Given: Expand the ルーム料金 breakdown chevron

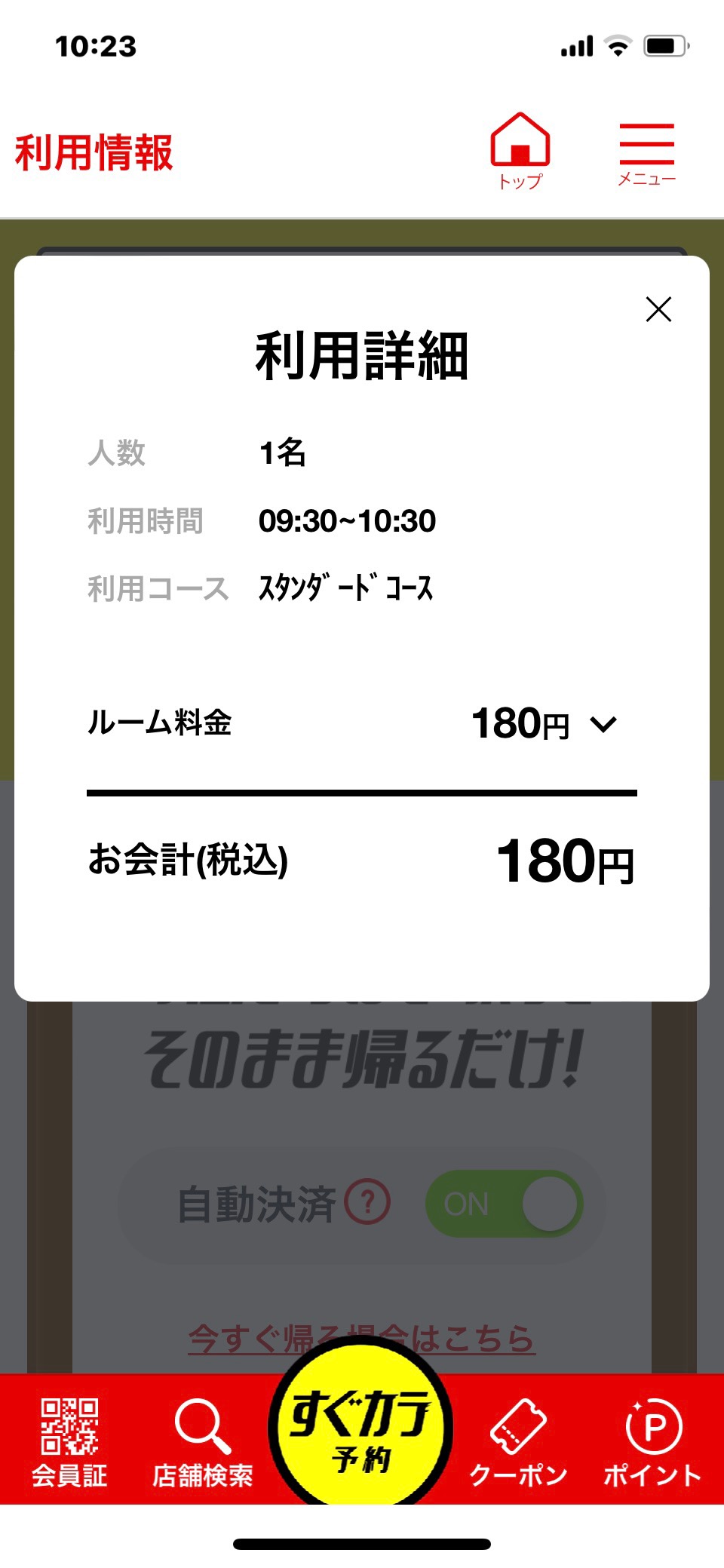Looking at the screenshot, I should pos(603,725).
